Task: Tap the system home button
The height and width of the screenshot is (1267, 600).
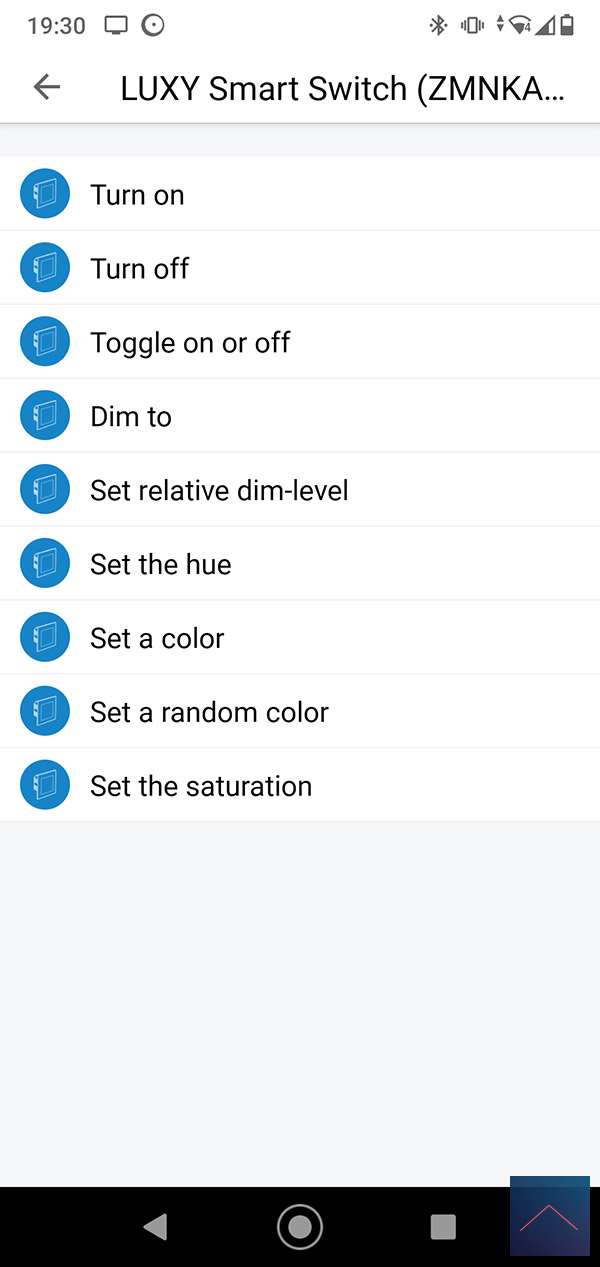Action: point(299,1226)
